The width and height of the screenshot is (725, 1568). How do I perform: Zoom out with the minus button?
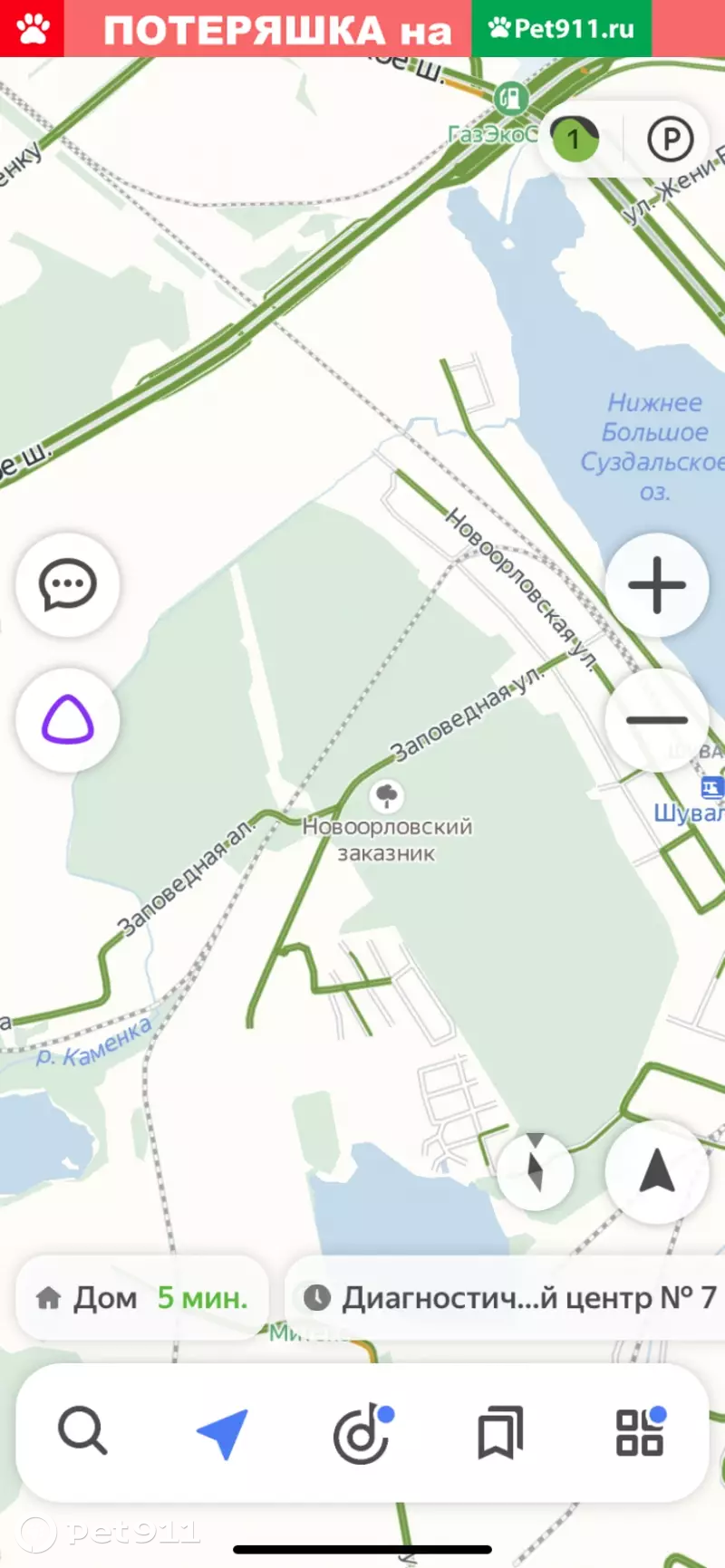click(657, 720)
